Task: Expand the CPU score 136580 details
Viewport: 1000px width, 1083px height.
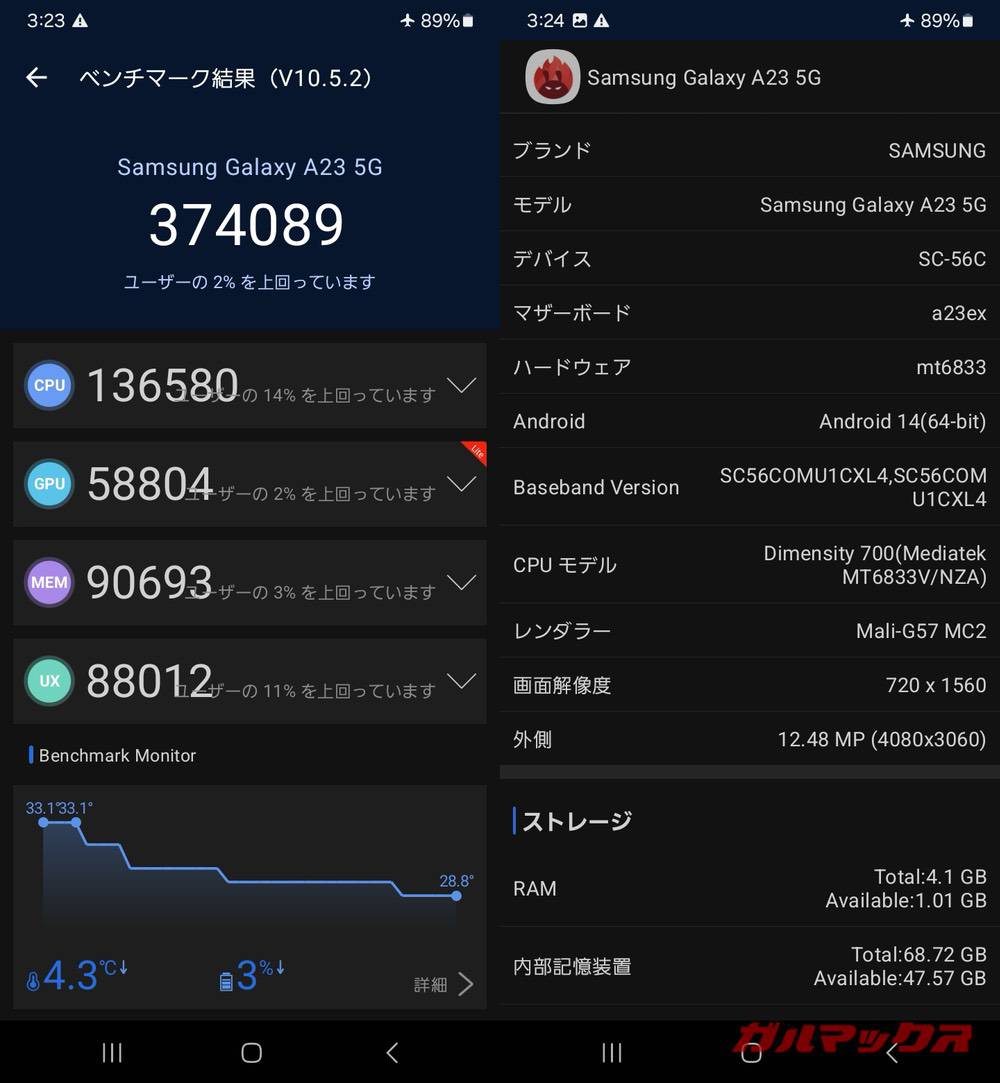Action: (x=461, y=386)
